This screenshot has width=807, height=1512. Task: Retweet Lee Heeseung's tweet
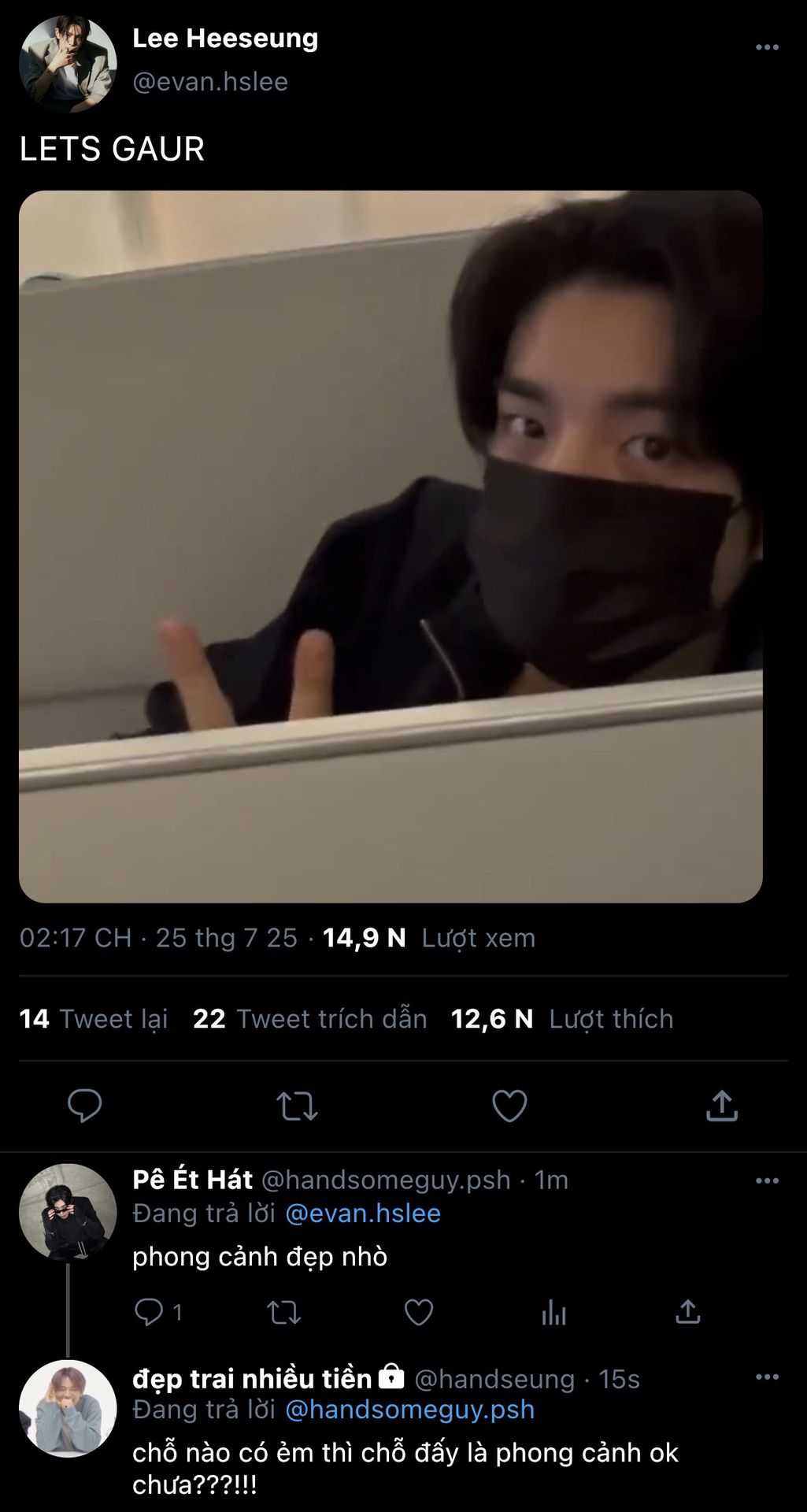297,1106
